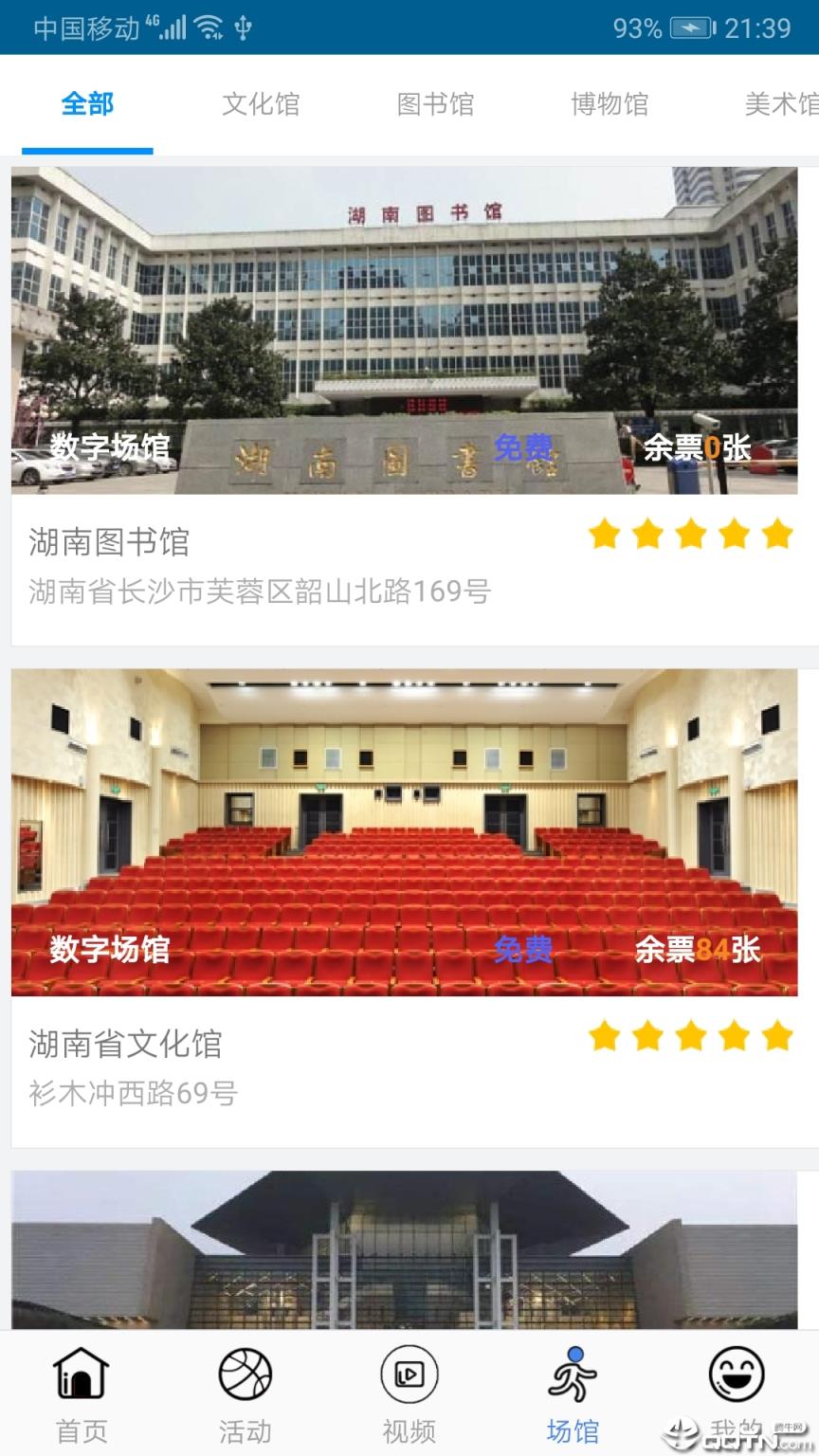The image size is (819, 1456).
Task: Toggle the fifth star rating for 湖南图书馆
Action: point(775,534)
